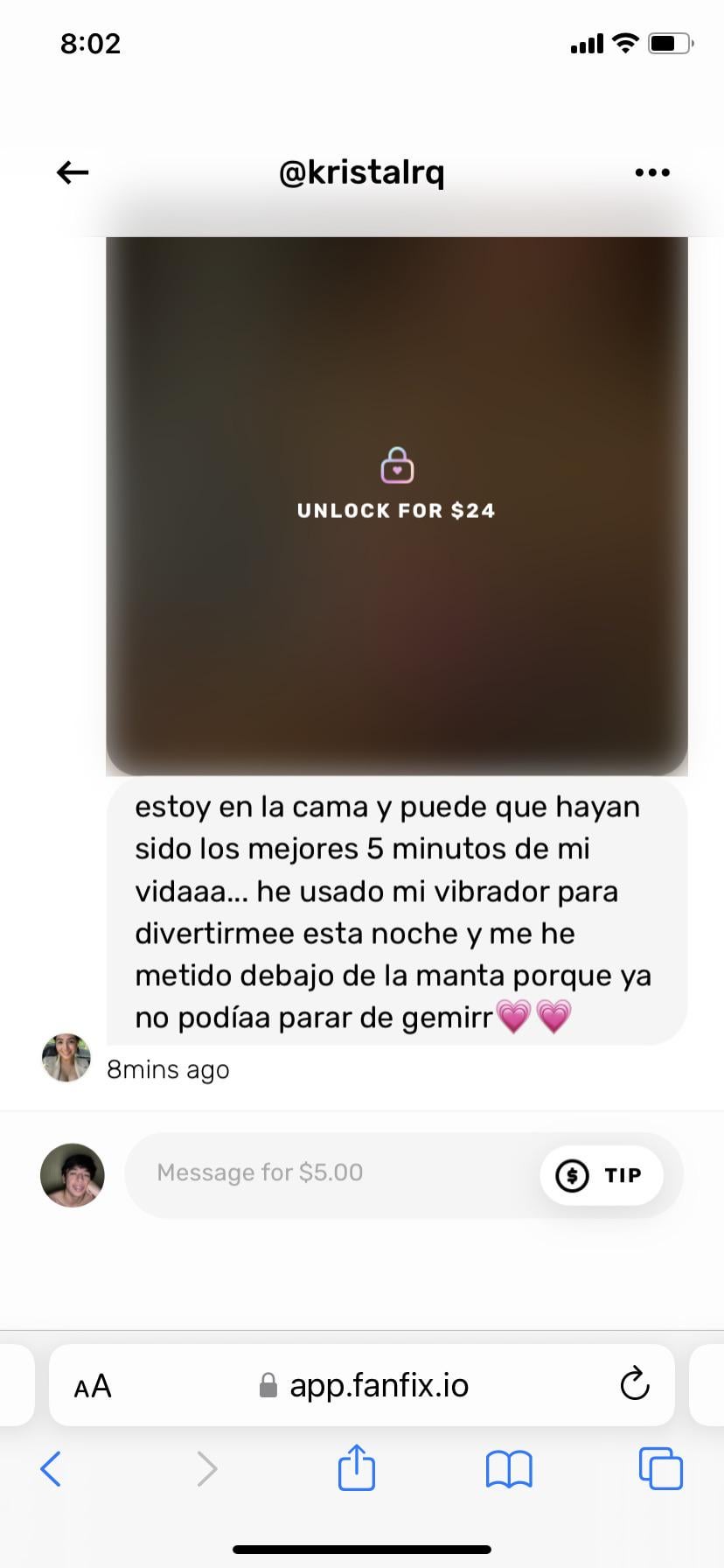Open Safari's AA reader options
This screenshot has width=724, height=1568.
93,1386
